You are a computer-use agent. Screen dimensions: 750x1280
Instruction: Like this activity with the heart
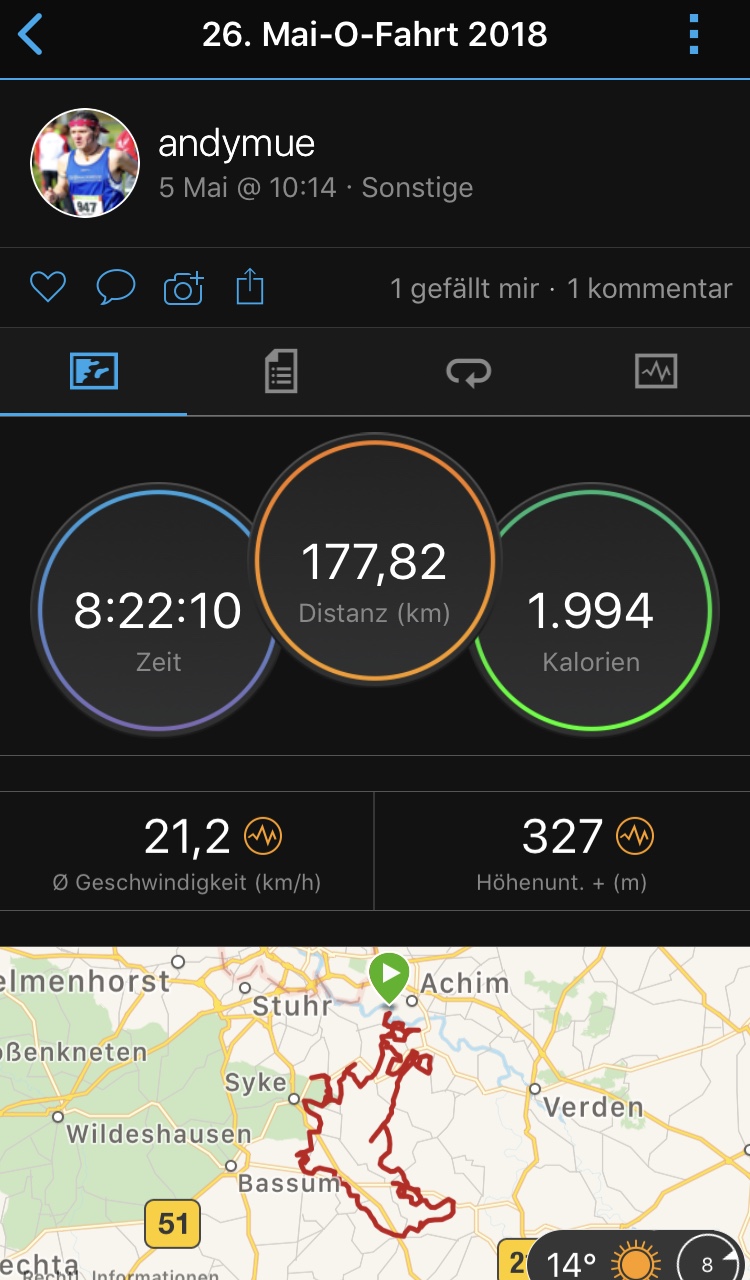coord(47,288)
